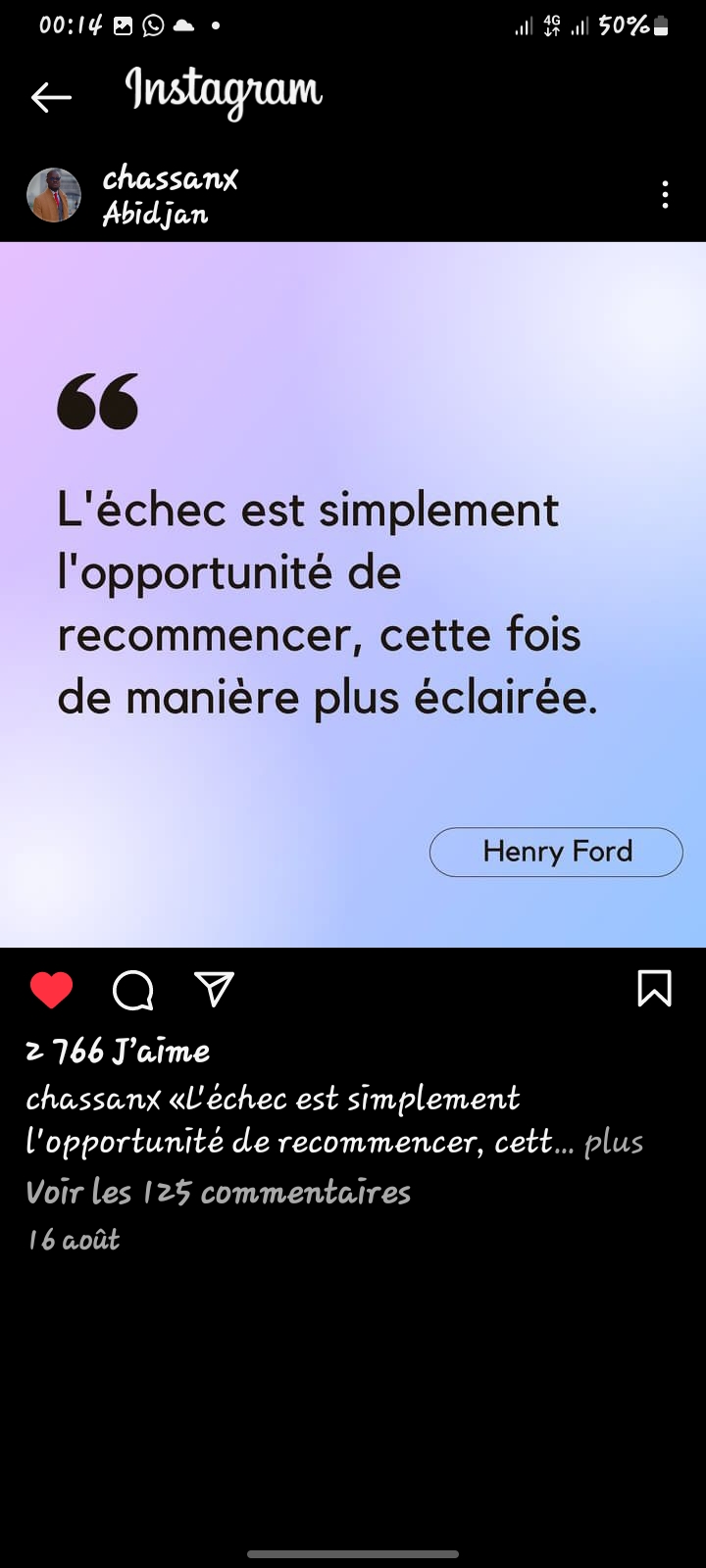Screen dimensions: 706x1568
Task: Go back using the arrow icon
Action: point(51,97)
